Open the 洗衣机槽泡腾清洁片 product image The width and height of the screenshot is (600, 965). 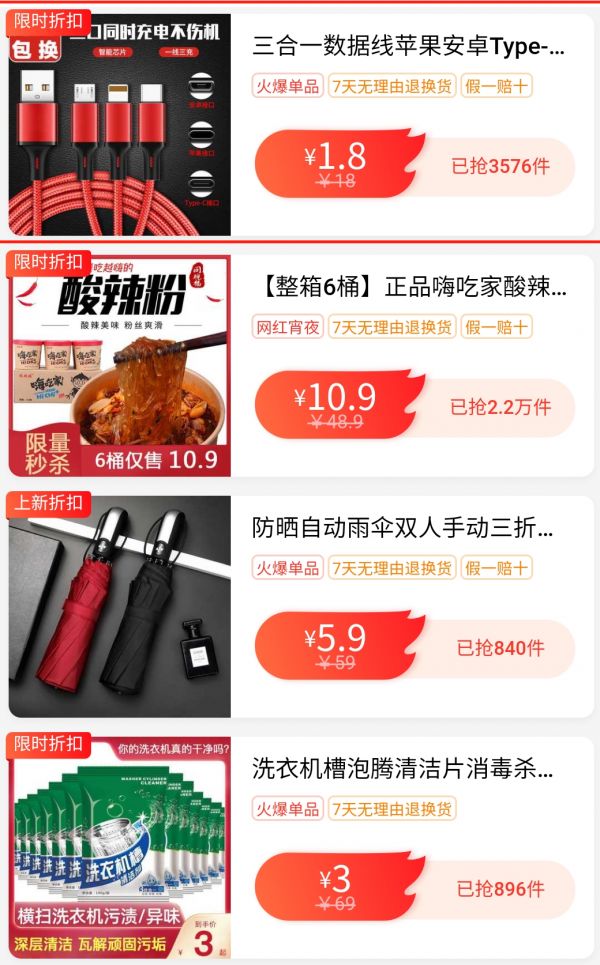[x=120, y=848]
